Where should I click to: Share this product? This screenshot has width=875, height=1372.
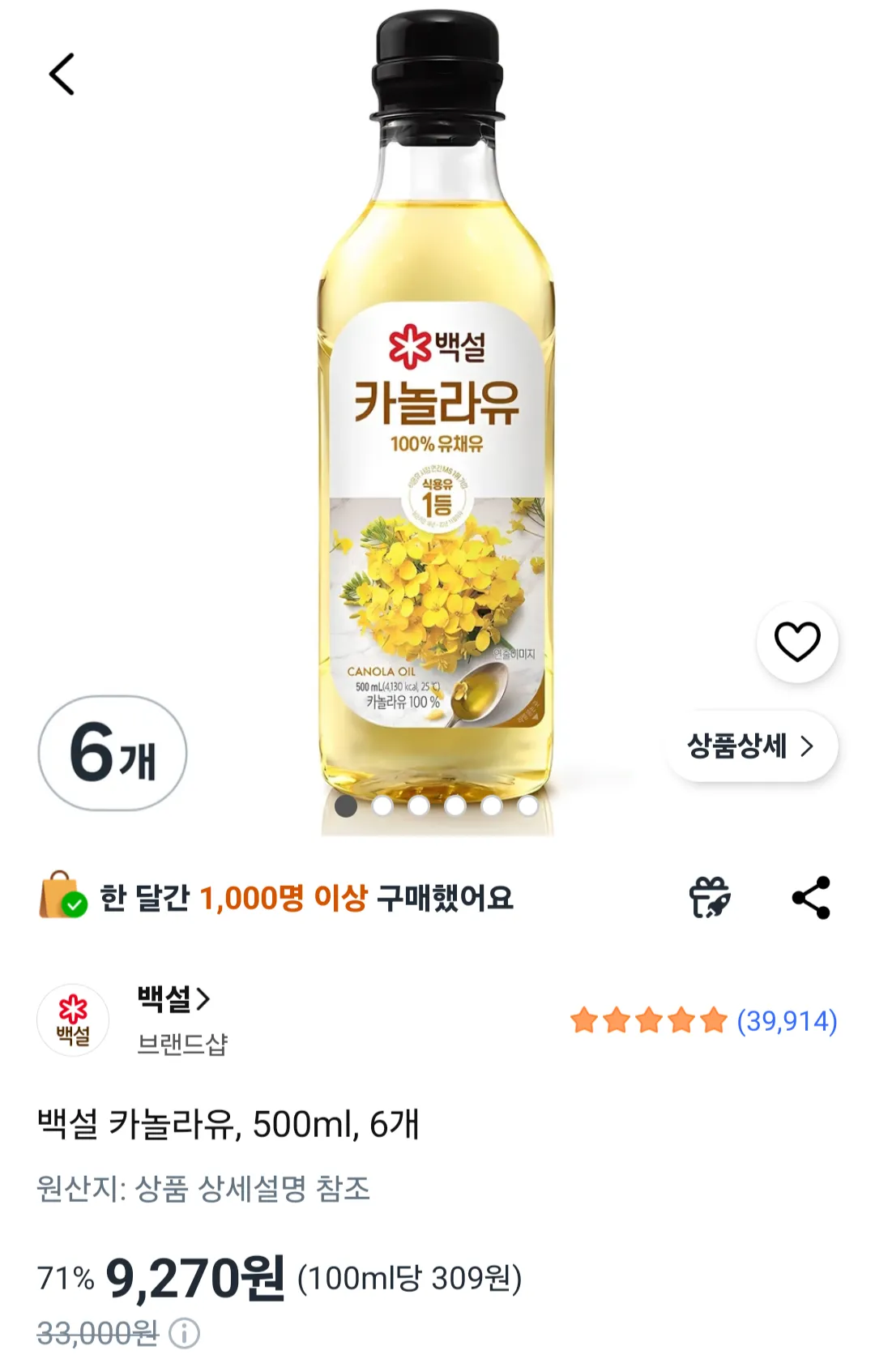tap(811, 897)
